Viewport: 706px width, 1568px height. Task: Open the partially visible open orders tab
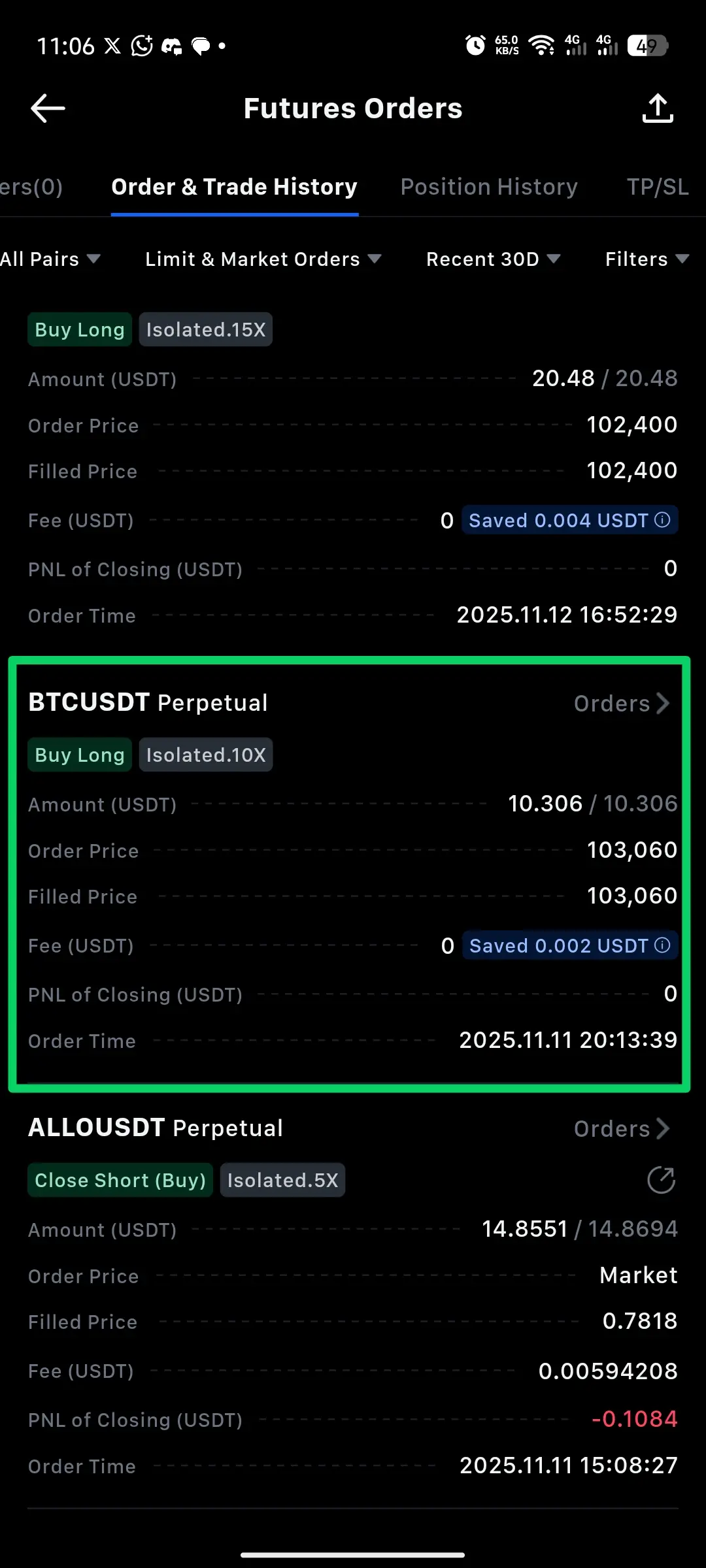tap(31, 187)
